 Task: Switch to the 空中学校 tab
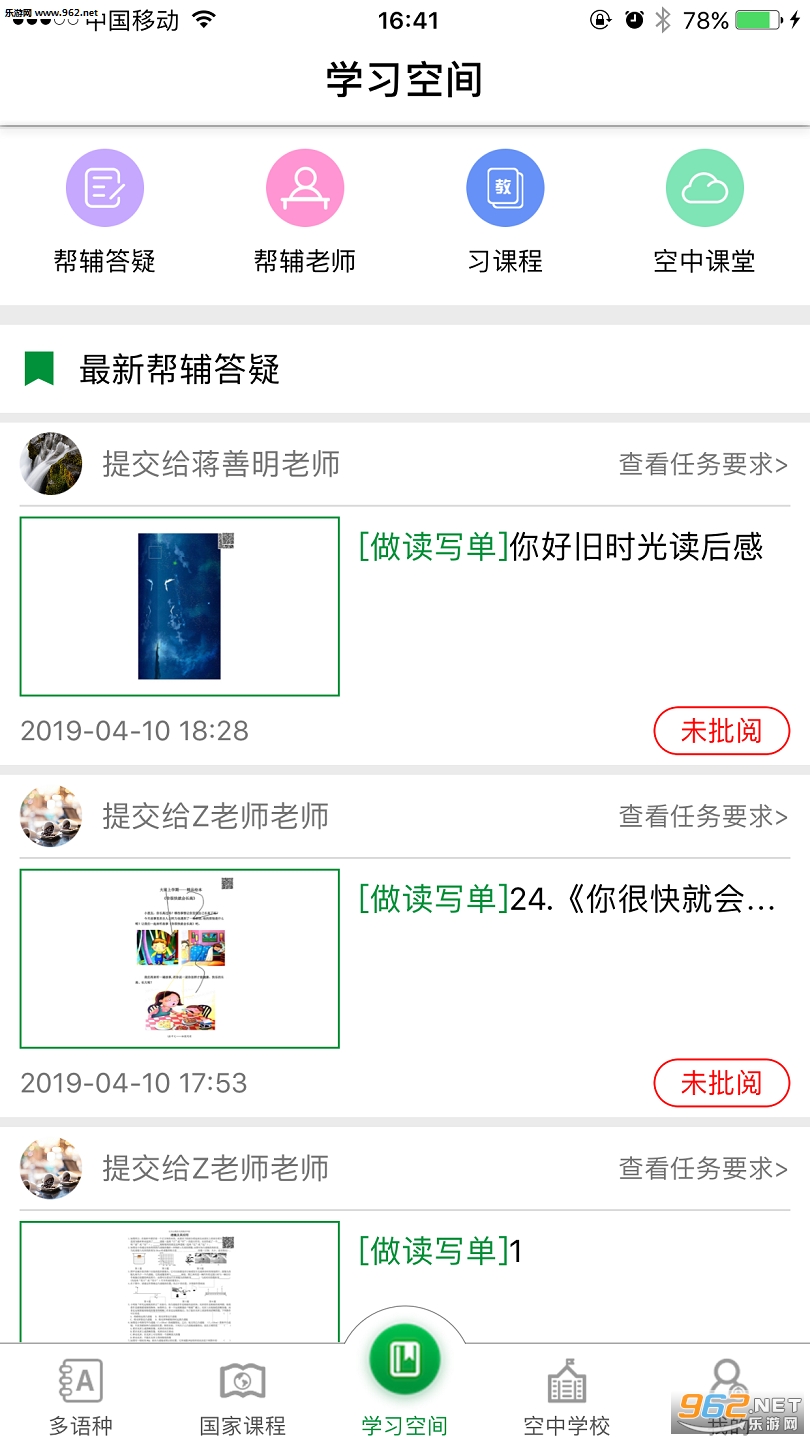[x=567, y=1396]
